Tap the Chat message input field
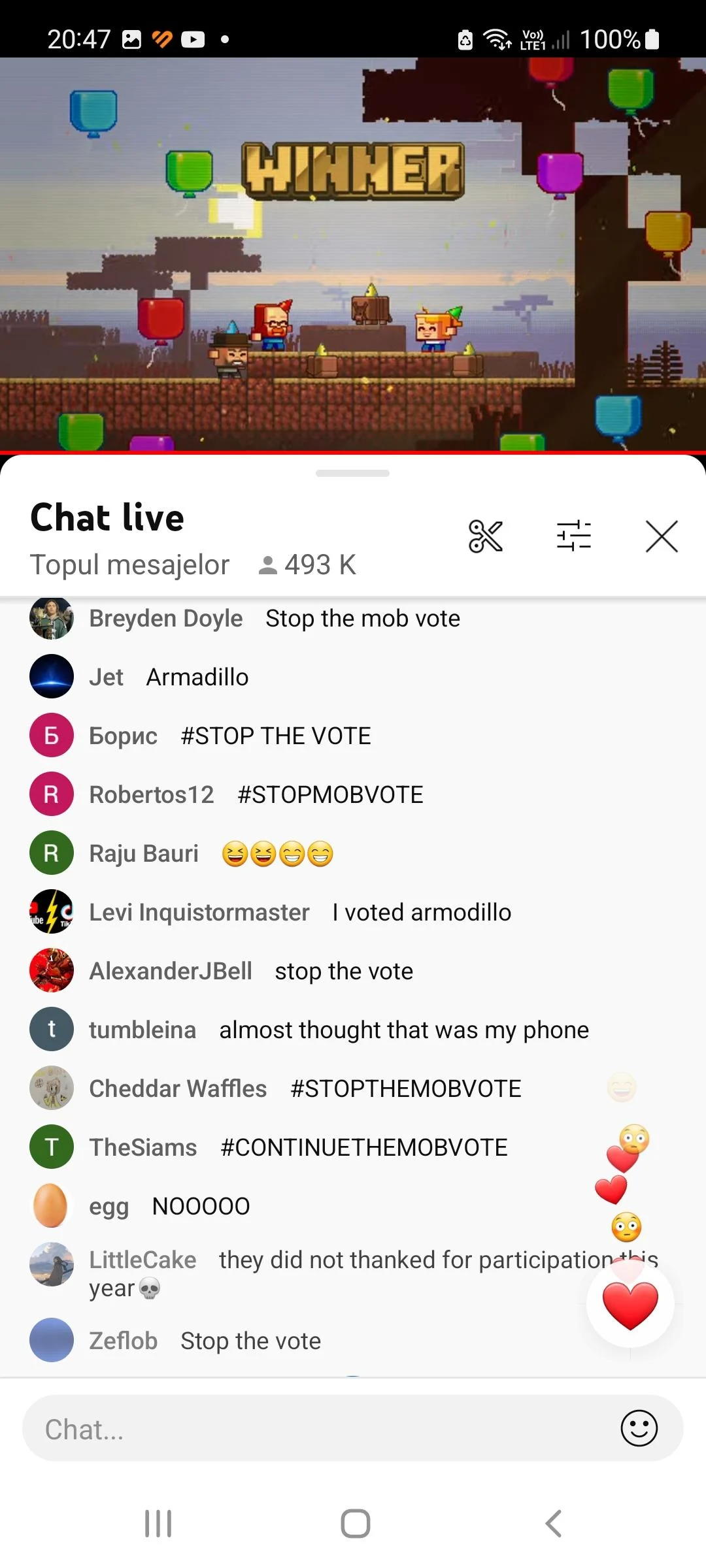Image resolution: width=706 pixels, height=1568 pixels. 320,1429
